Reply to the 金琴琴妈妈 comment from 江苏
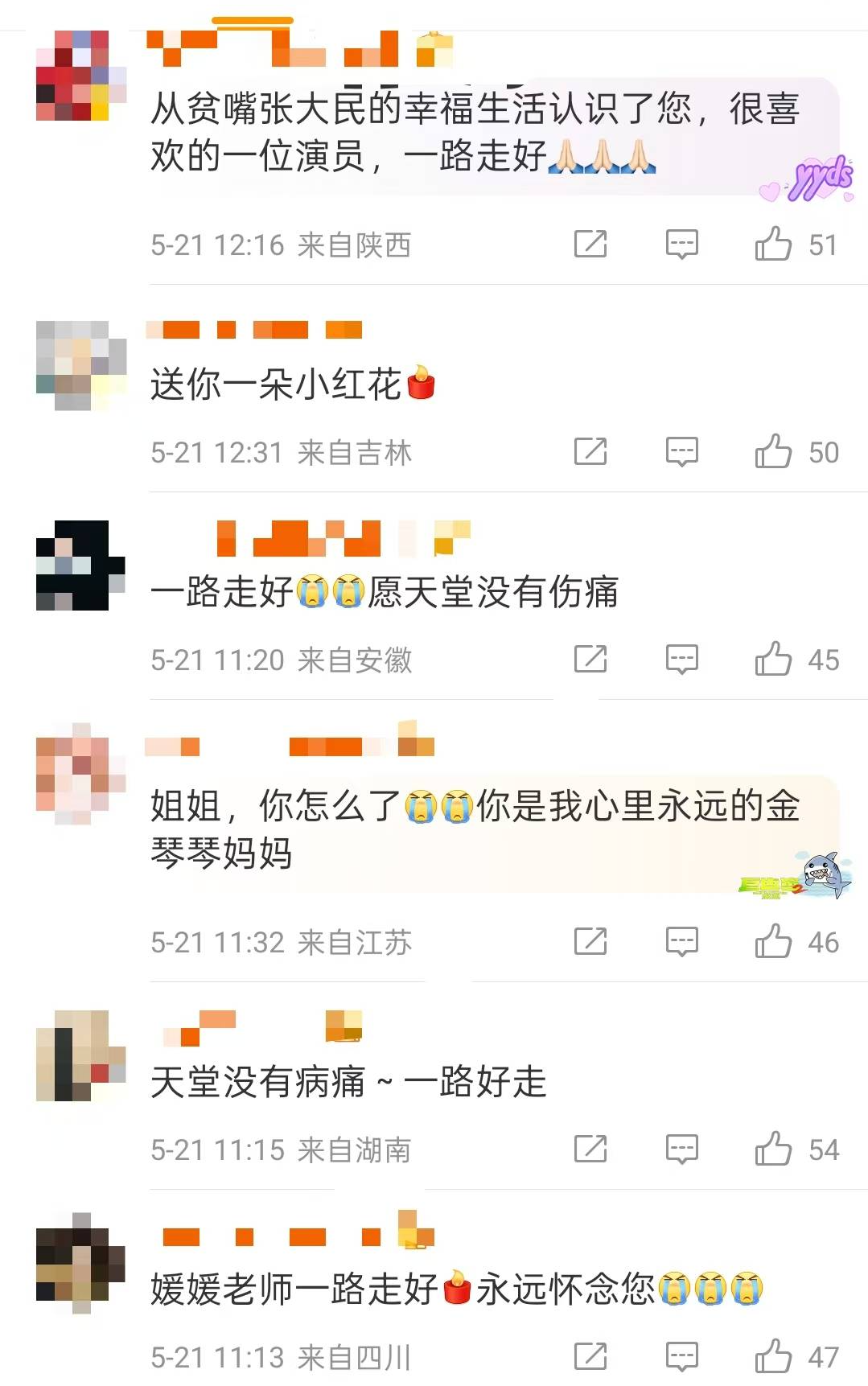The image size is (868, 1386). pyautogui.click(x=681, y=942)
